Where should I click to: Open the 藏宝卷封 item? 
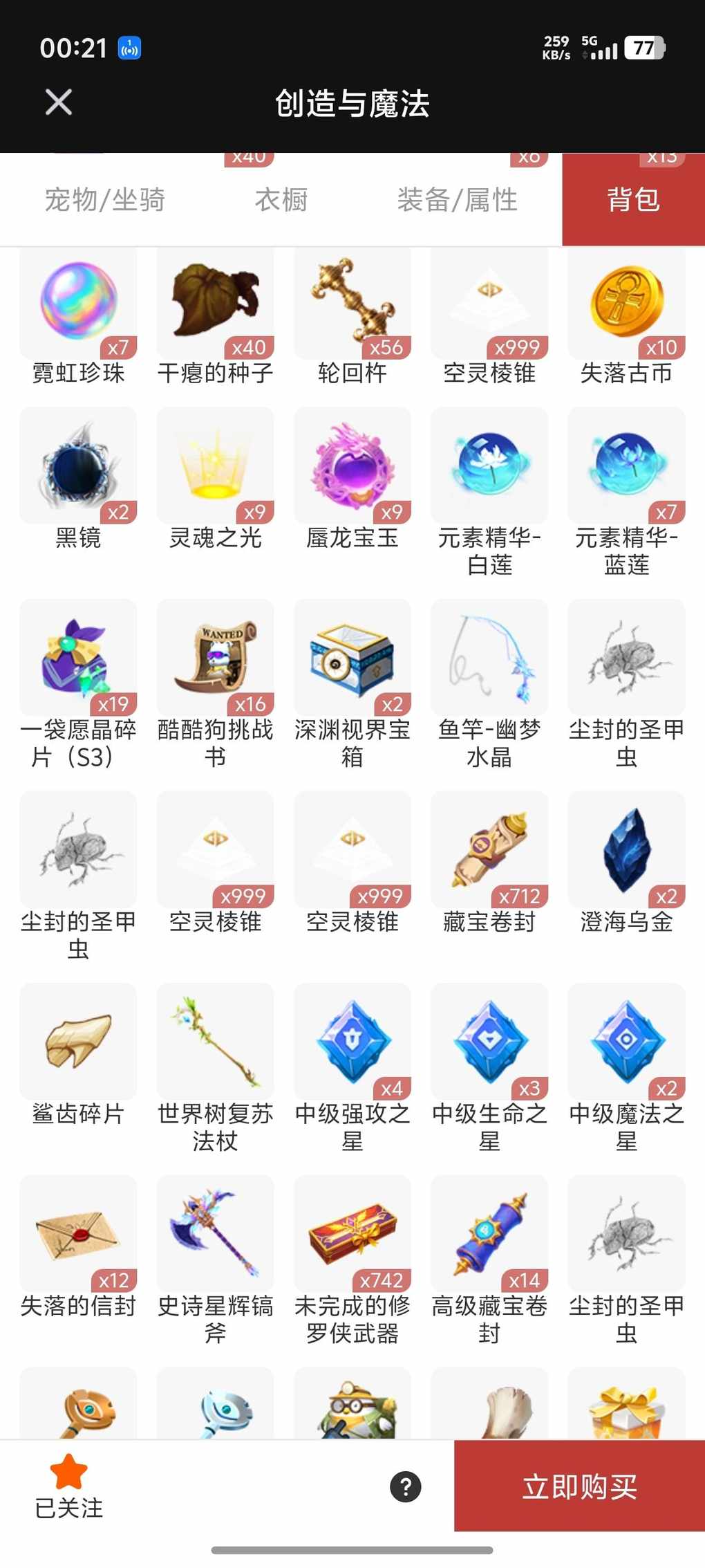[x=489, y=851]
